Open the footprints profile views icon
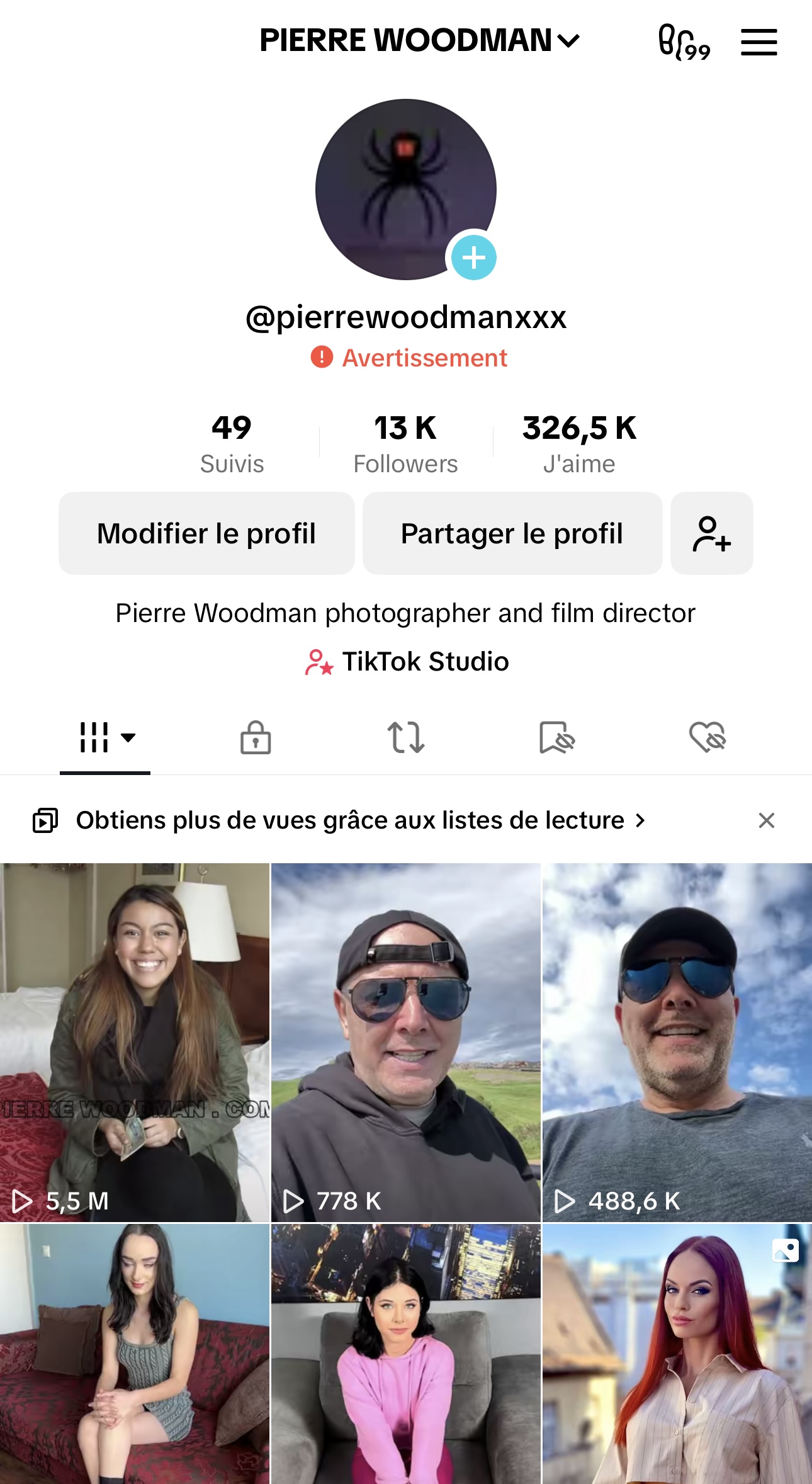 tap(684, 43)
